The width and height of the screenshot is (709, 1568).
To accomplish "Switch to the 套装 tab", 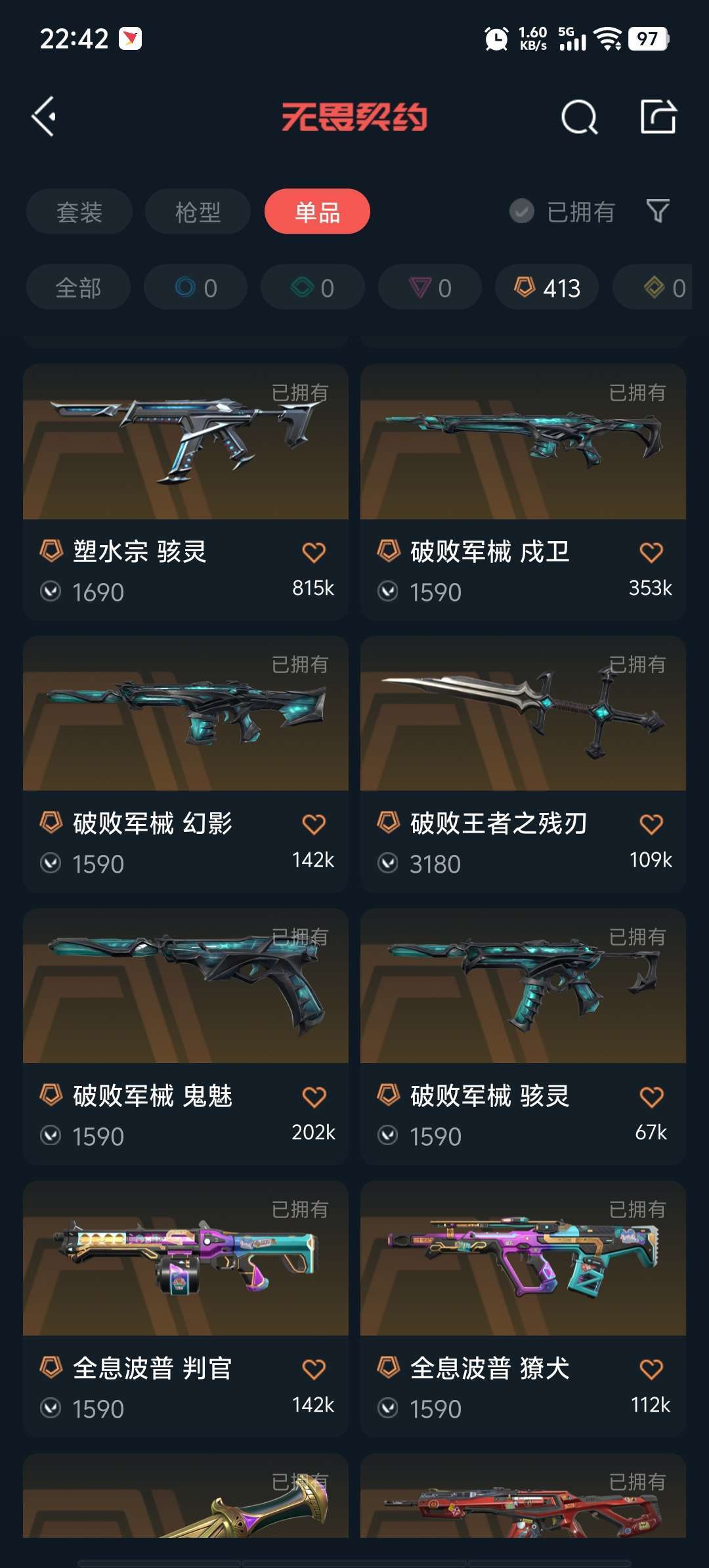I will (x=79, y=211).
